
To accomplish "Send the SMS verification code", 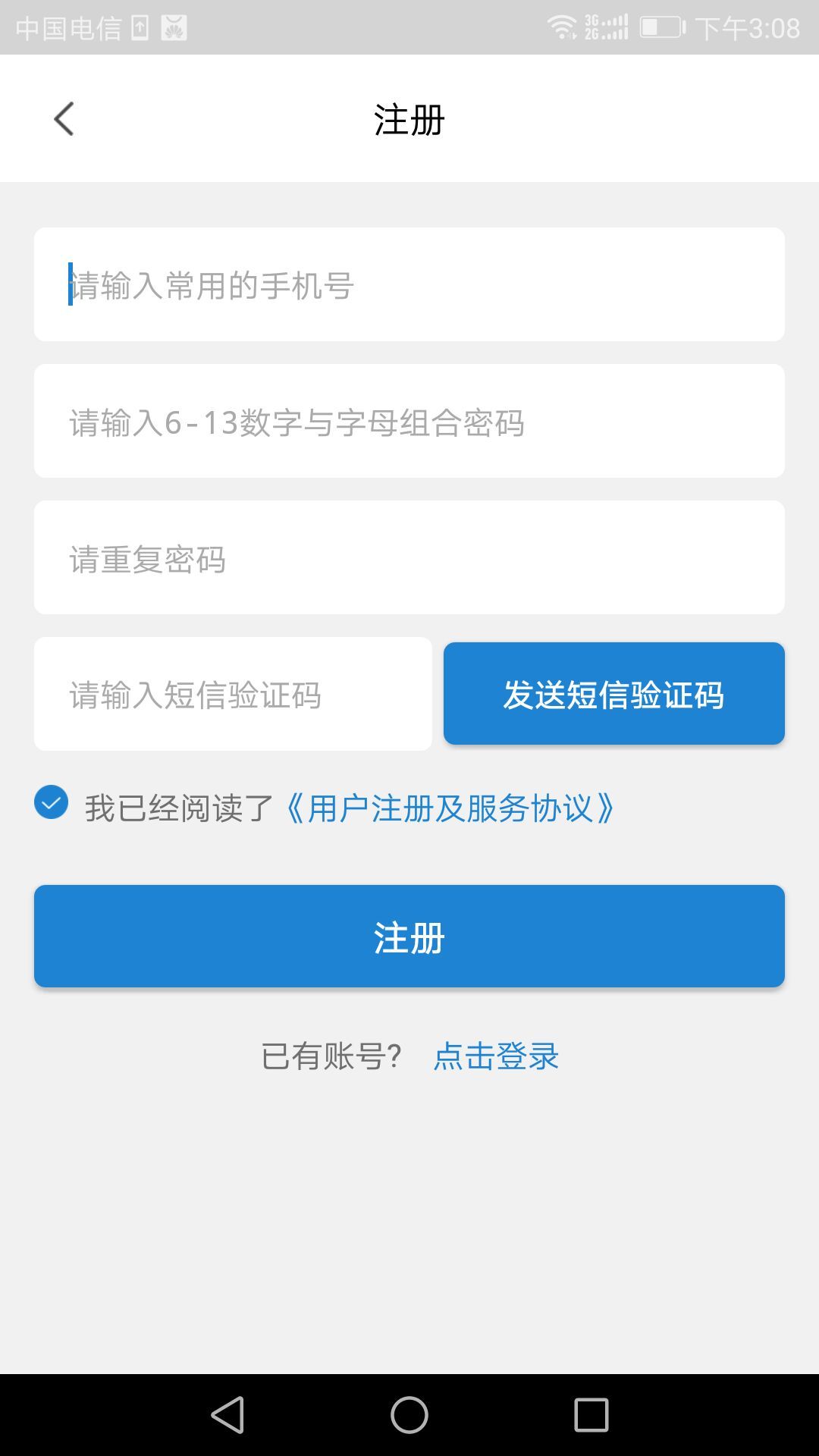I will pyautogui.click(x=613, y=694).
